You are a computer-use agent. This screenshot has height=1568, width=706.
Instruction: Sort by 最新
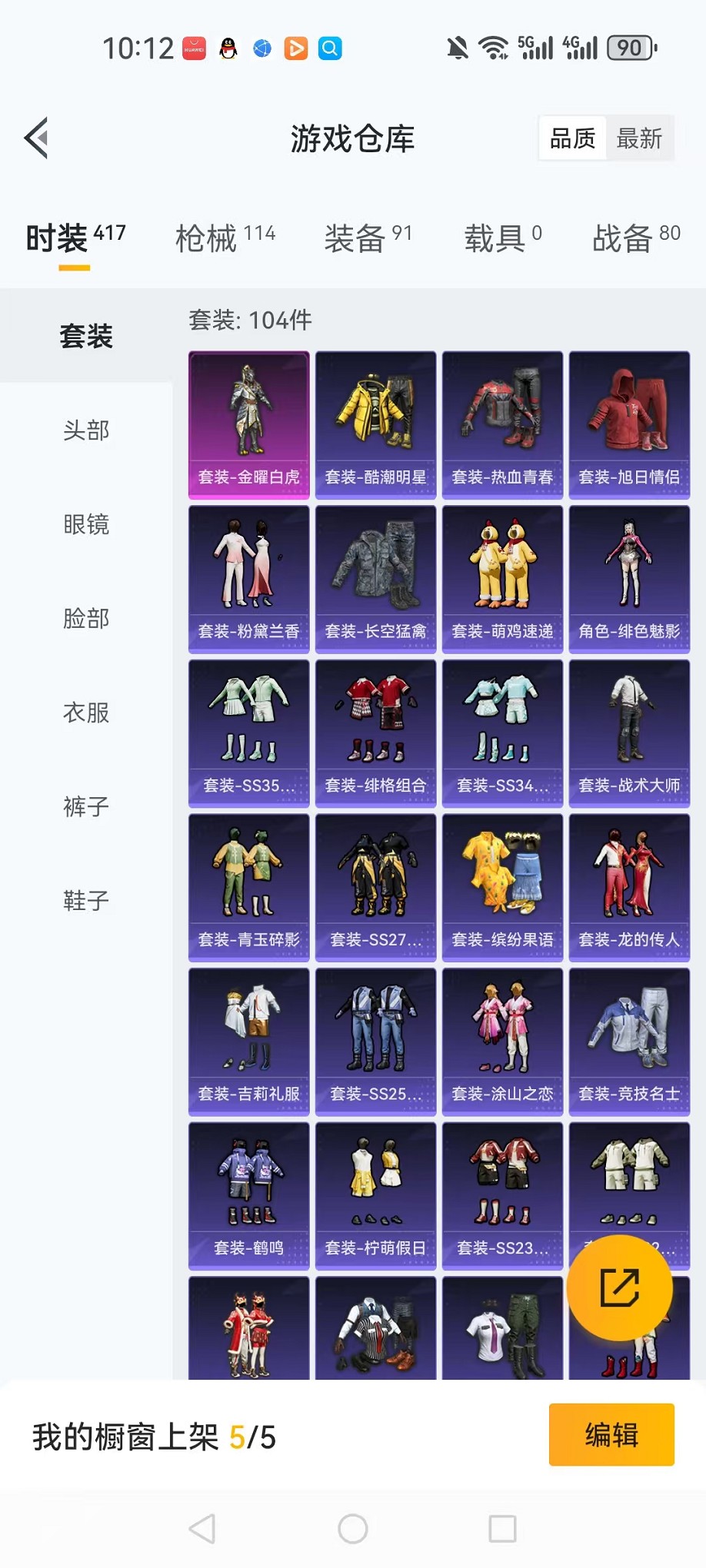coord(639,139)
